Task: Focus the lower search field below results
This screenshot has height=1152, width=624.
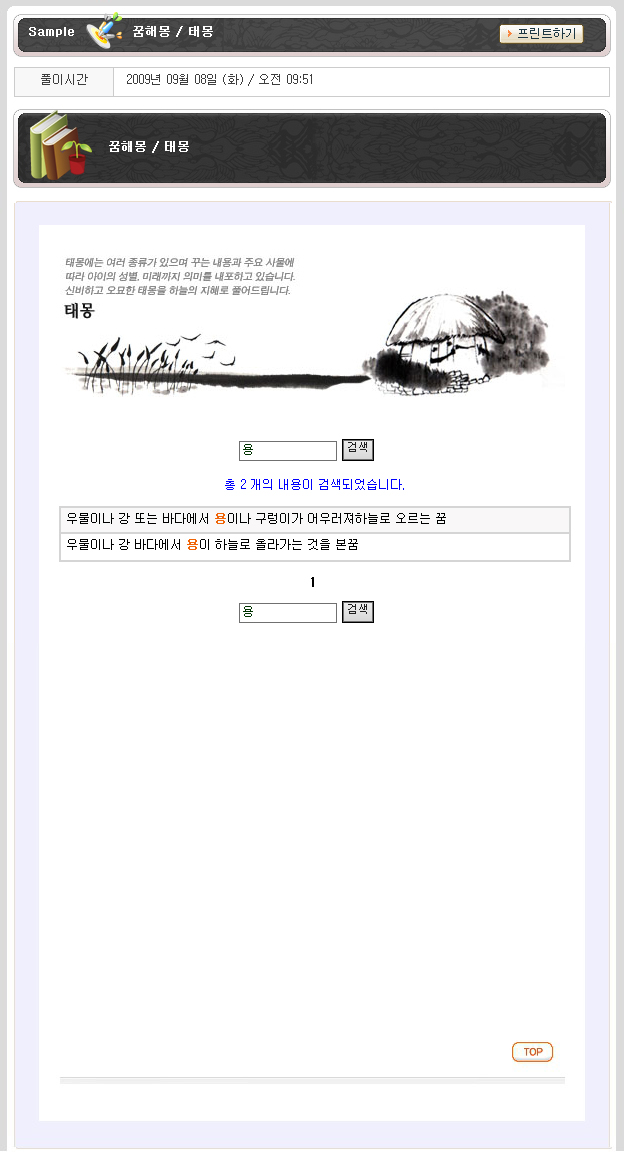Action: [287, 613]
